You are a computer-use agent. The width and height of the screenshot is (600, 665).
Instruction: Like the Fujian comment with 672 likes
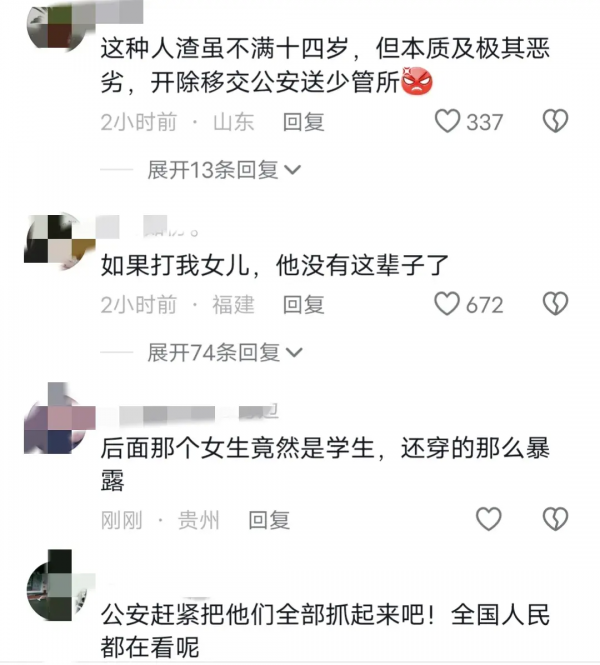point(448,304)
